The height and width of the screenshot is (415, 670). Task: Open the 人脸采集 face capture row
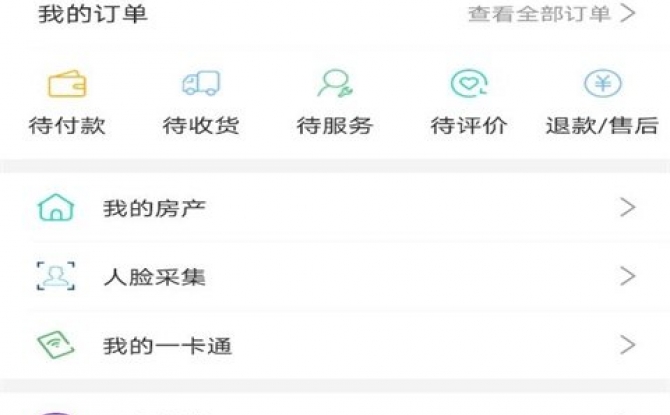point(335,277)
